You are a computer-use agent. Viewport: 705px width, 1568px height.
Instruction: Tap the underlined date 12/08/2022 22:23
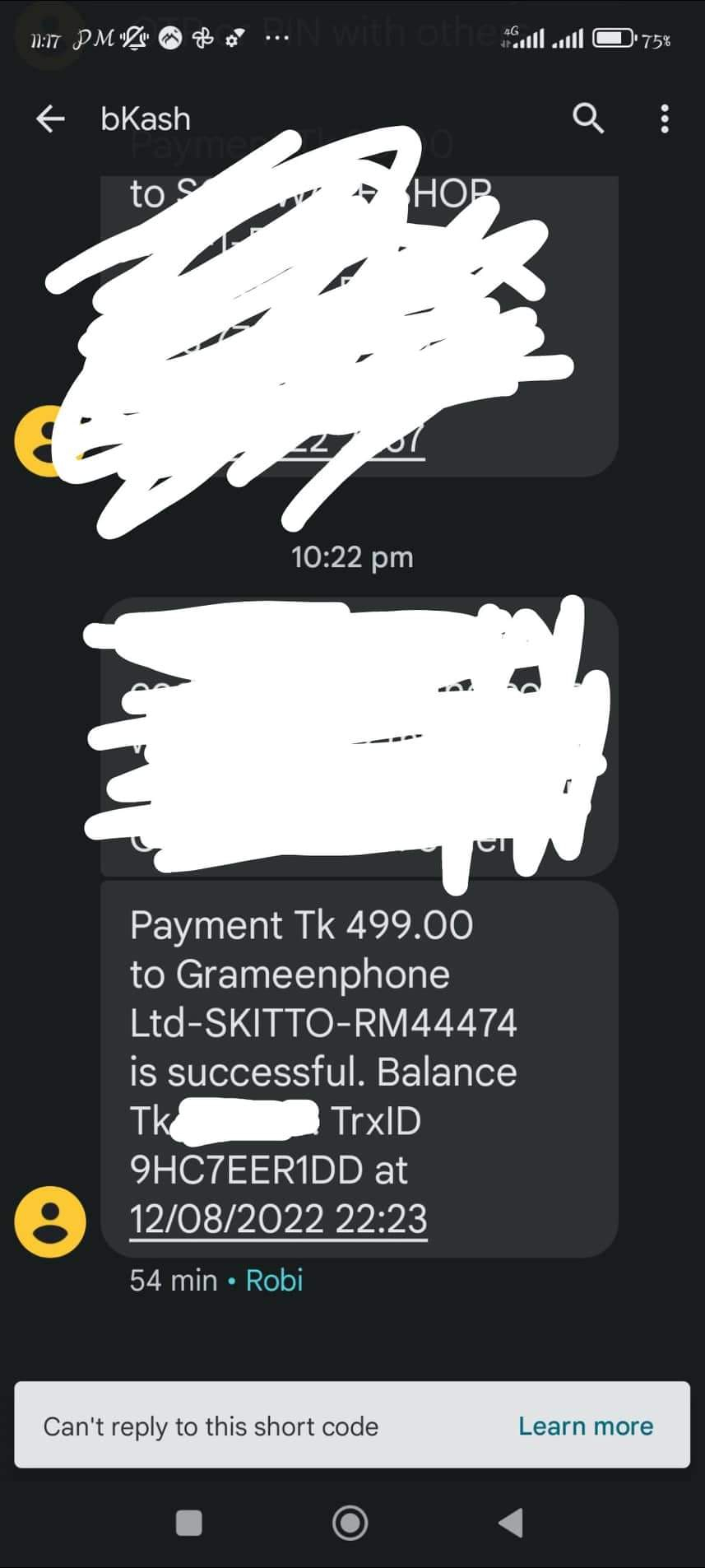[x=278, y=1219]
